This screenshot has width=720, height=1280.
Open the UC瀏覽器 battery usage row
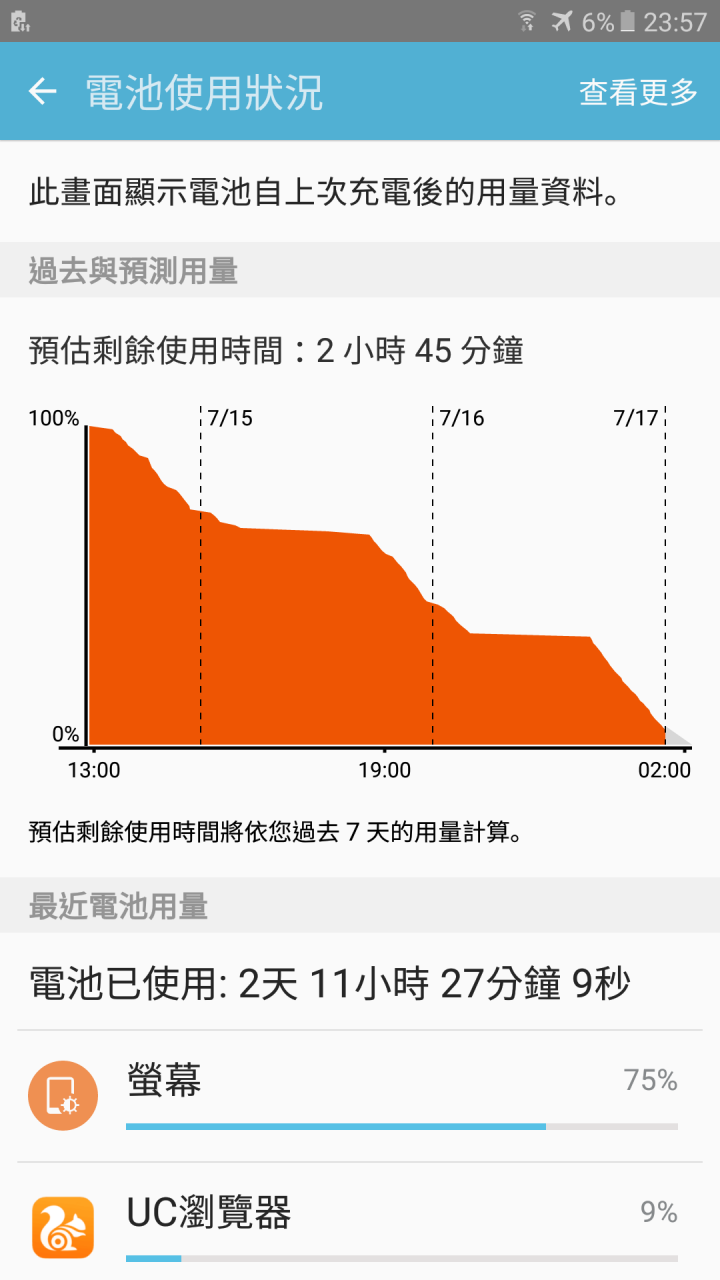click(x=360, y=1222)
